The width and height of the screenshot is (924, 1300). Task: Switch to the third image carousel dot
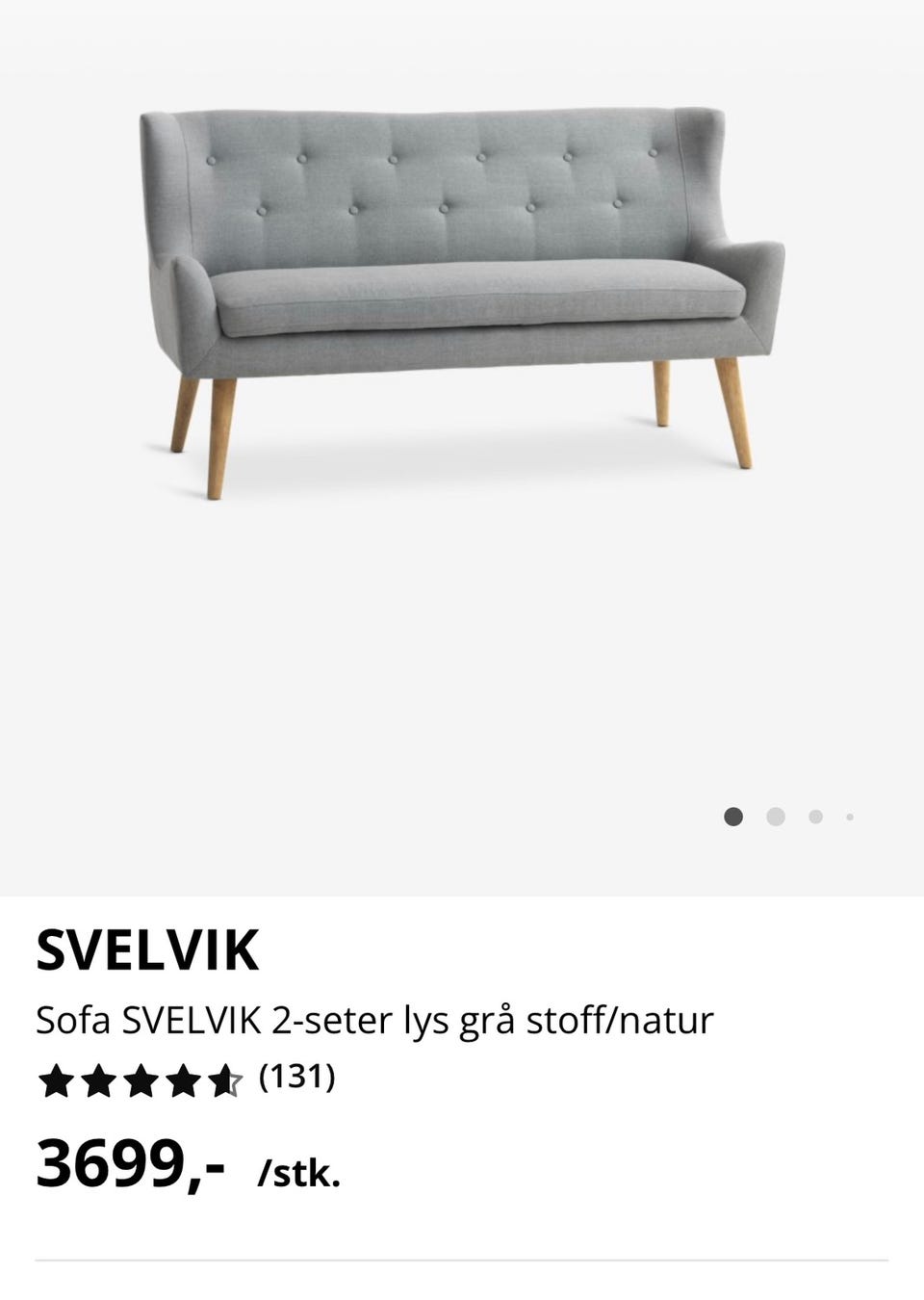[x=815, y=816]
